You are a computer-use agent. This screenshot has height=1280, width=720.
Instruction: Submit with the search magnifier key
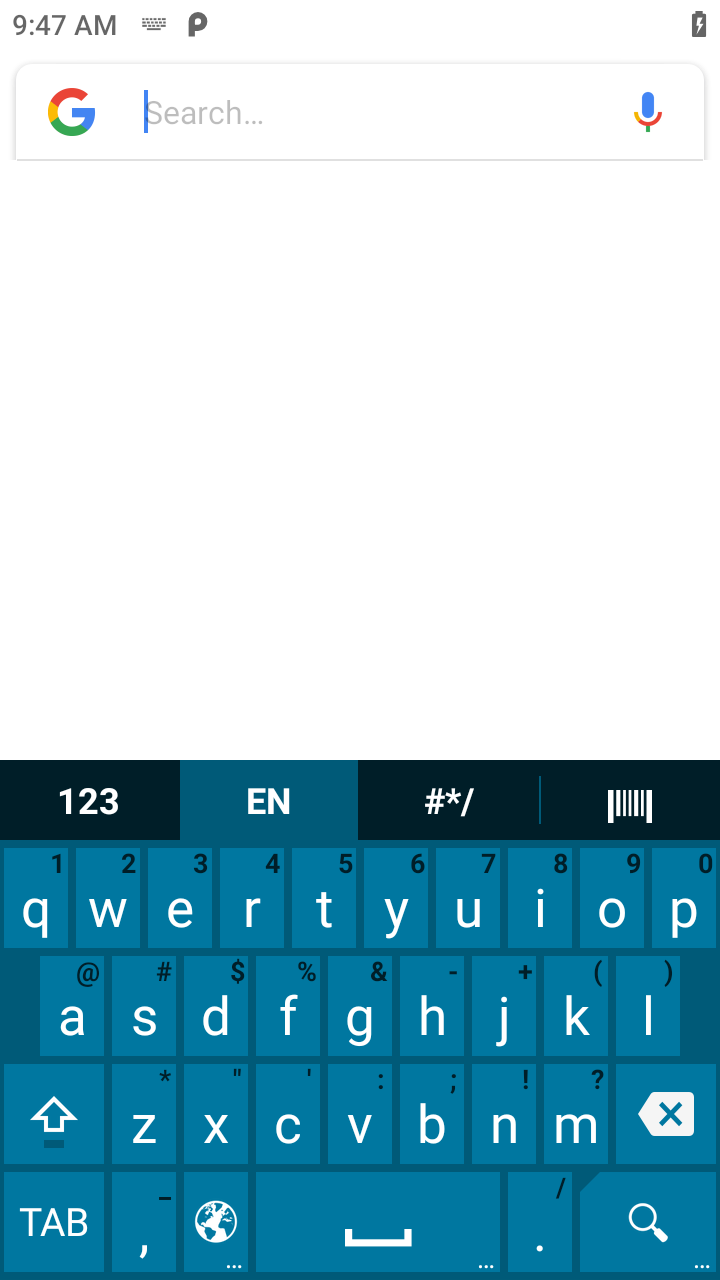point(648,1222)
